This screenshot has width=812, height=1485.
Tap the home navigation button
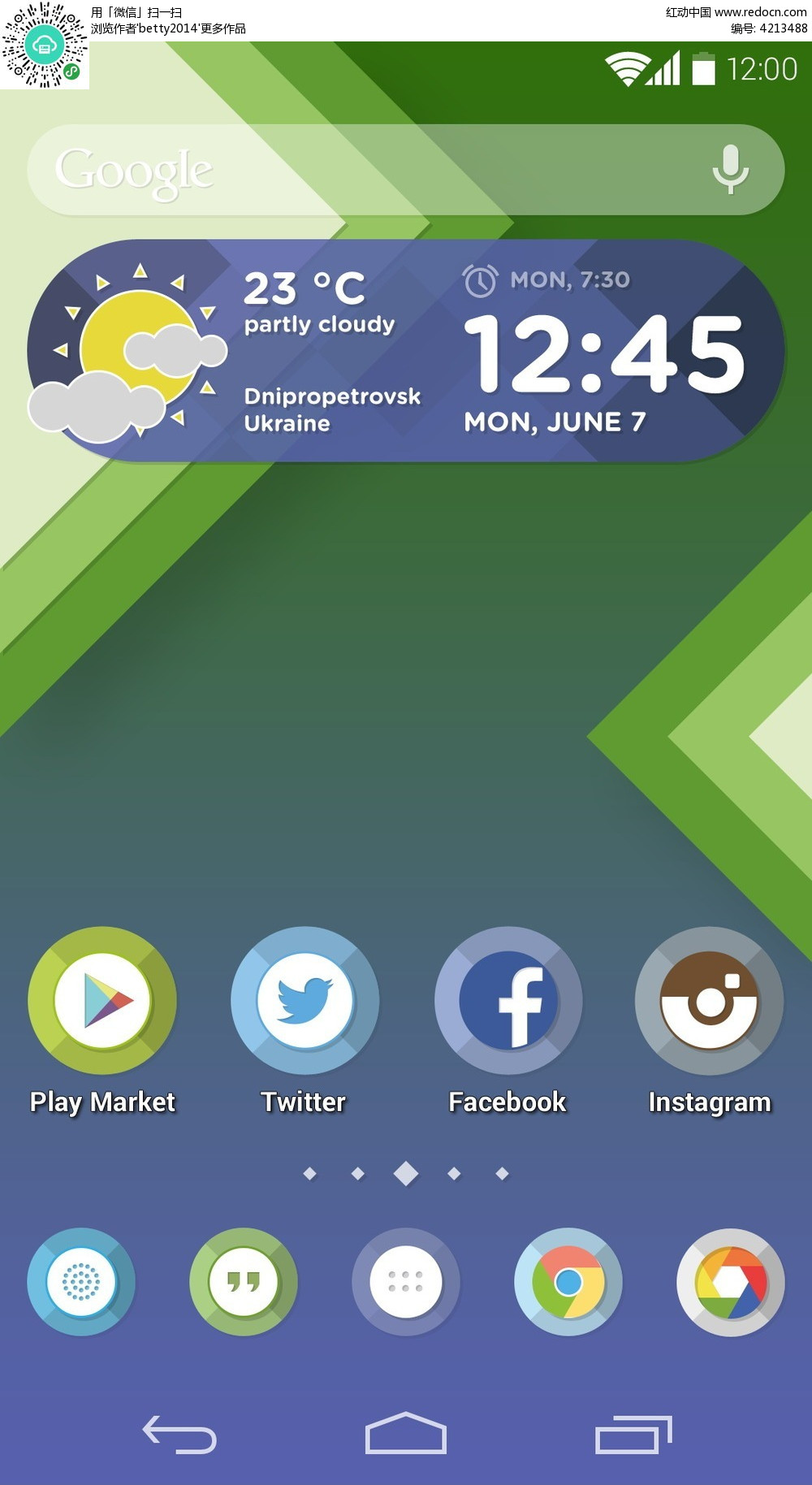coord(405,1434)
